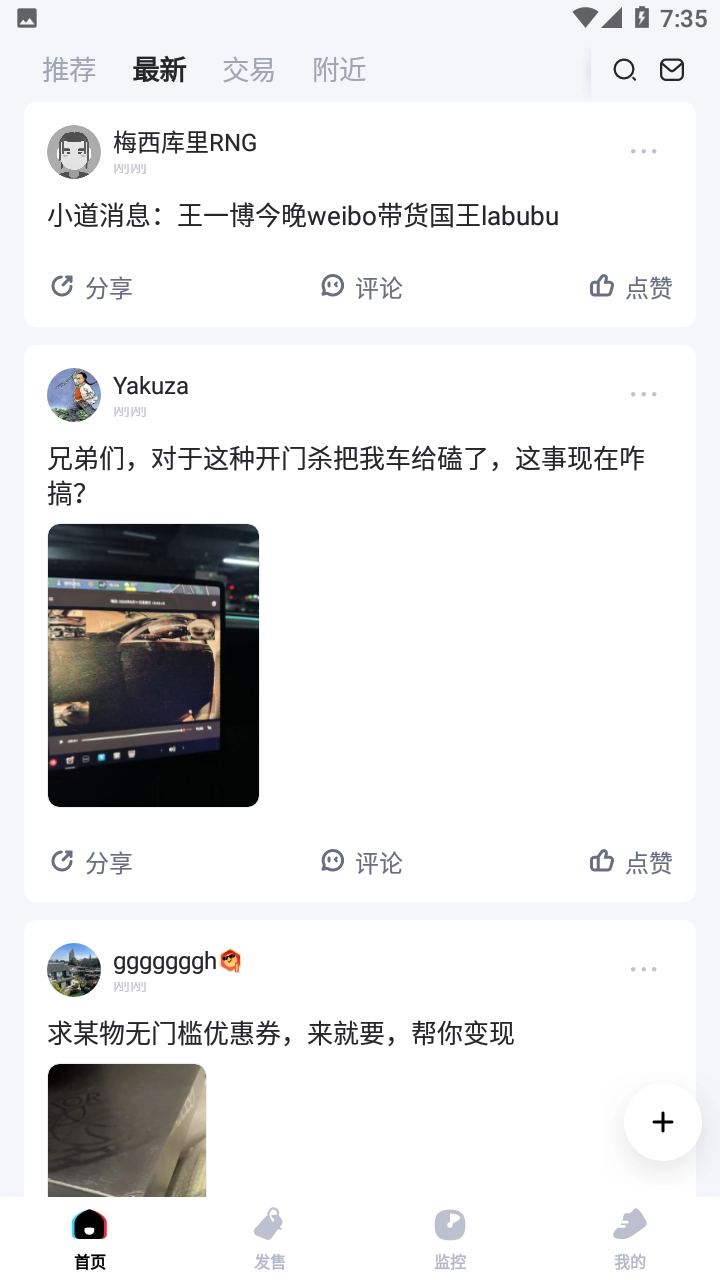Open overflow menu on 梅西库里RNG's post
The image size is (720, 1280).
pos(643,152)
